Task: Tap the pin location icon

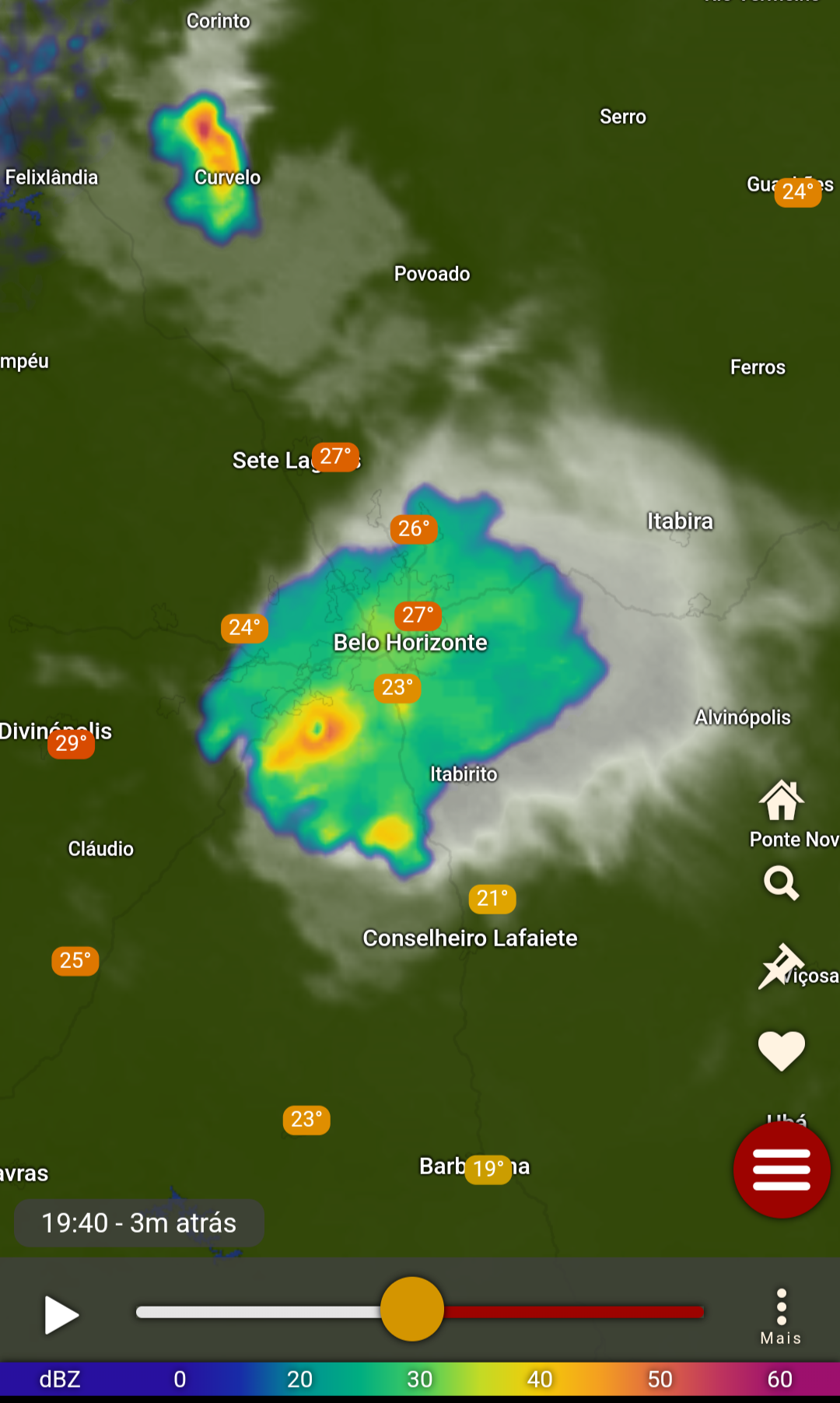Action: coord(780,966)
